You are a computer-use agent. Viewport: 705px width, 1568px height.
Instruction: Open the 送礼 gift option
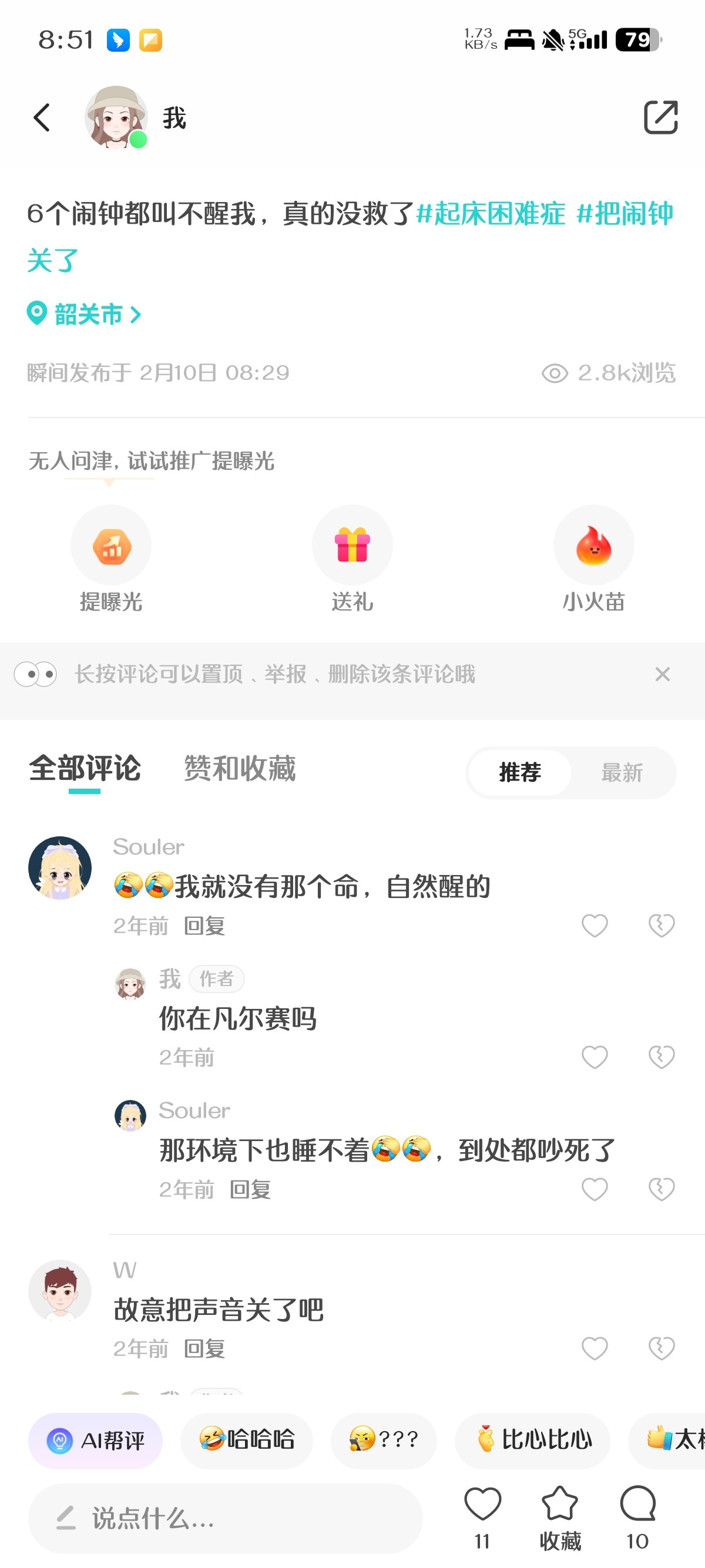pyautogui.click(x=352, y=558)
